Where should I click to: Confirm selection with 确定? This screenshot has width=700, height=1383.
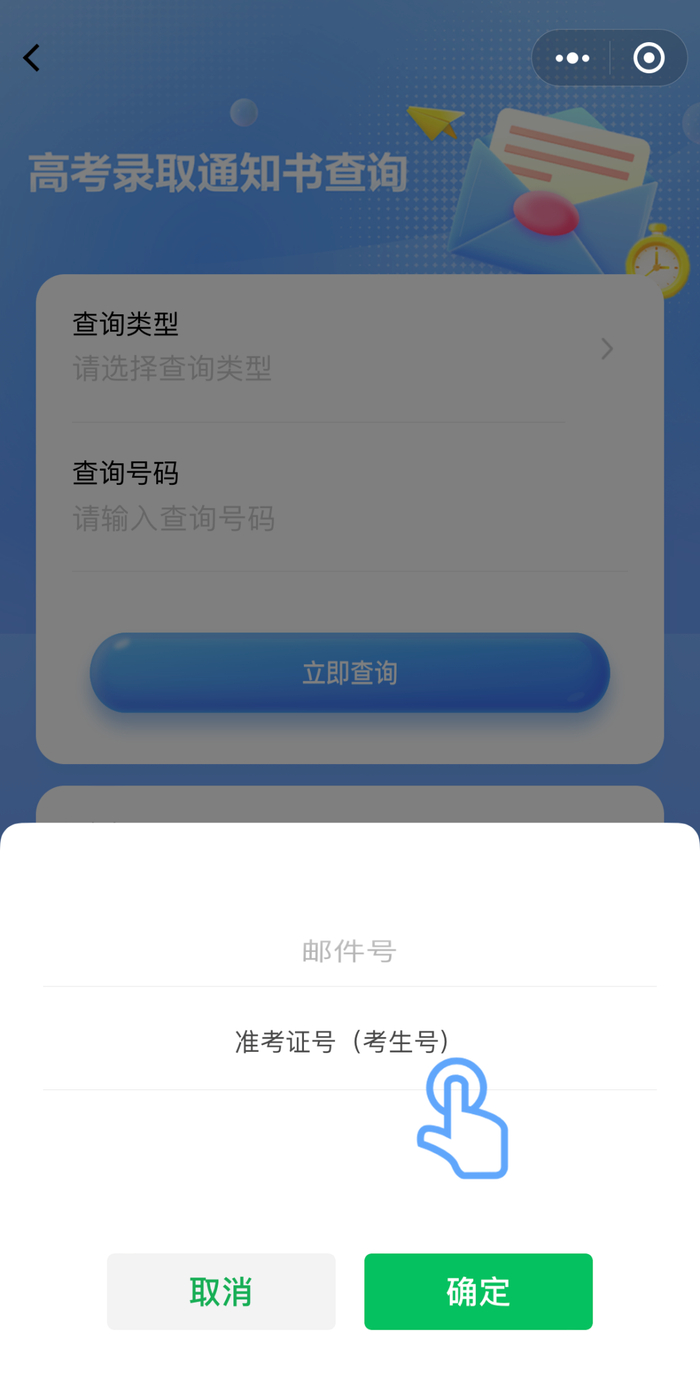[478, 1291]
